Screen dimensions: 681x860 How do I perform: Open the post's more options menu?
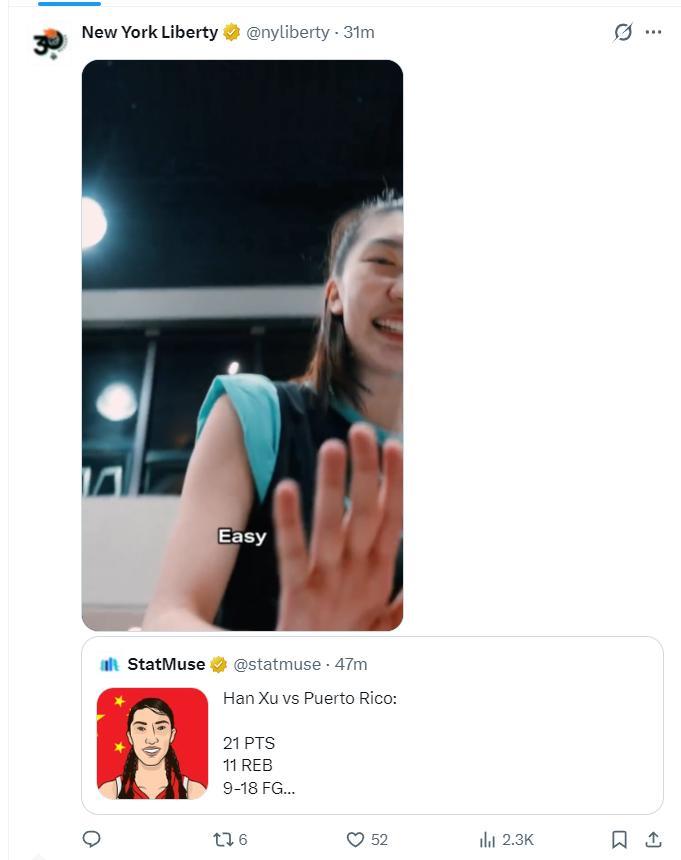coord(653,32)
